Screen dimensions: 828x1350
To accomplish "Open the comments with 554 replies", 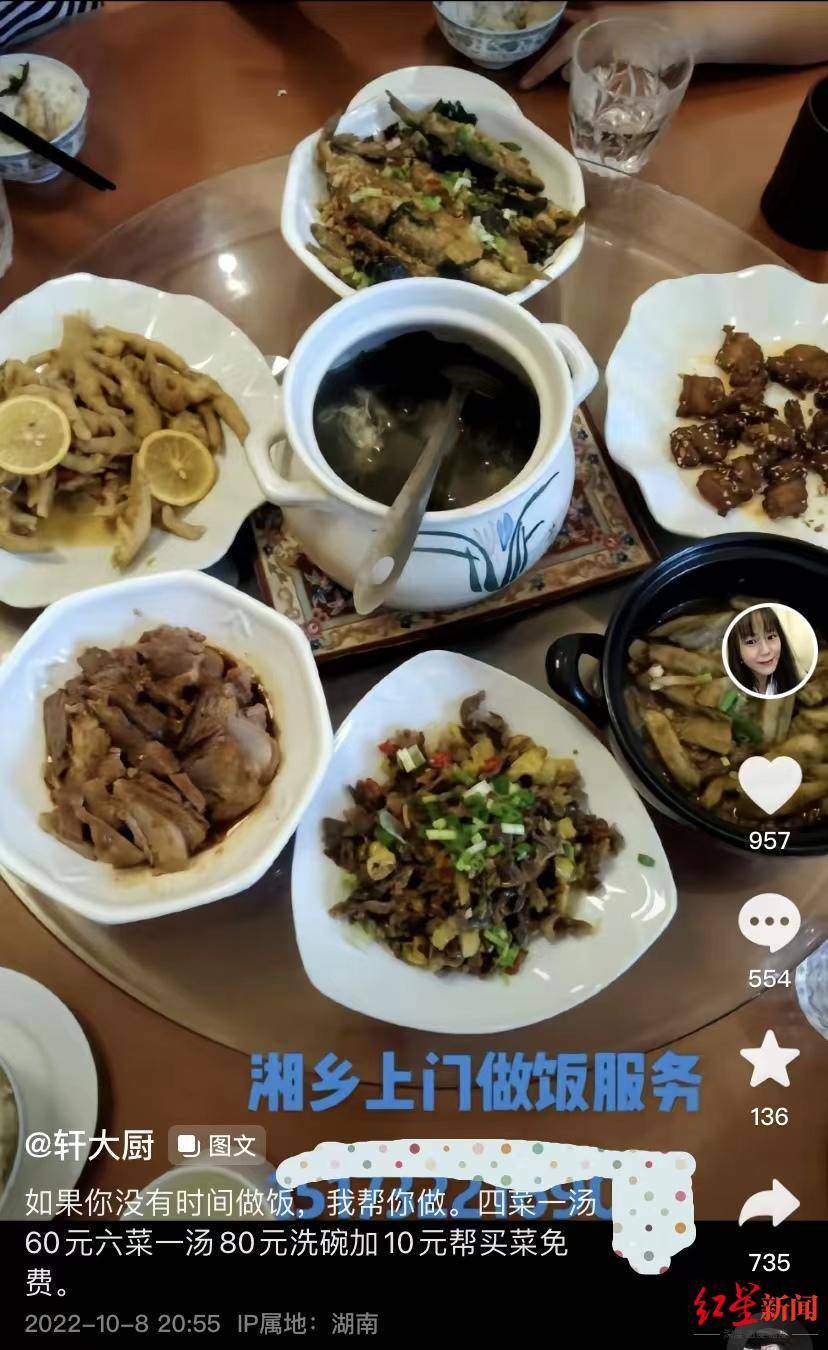I will point(769,923).
